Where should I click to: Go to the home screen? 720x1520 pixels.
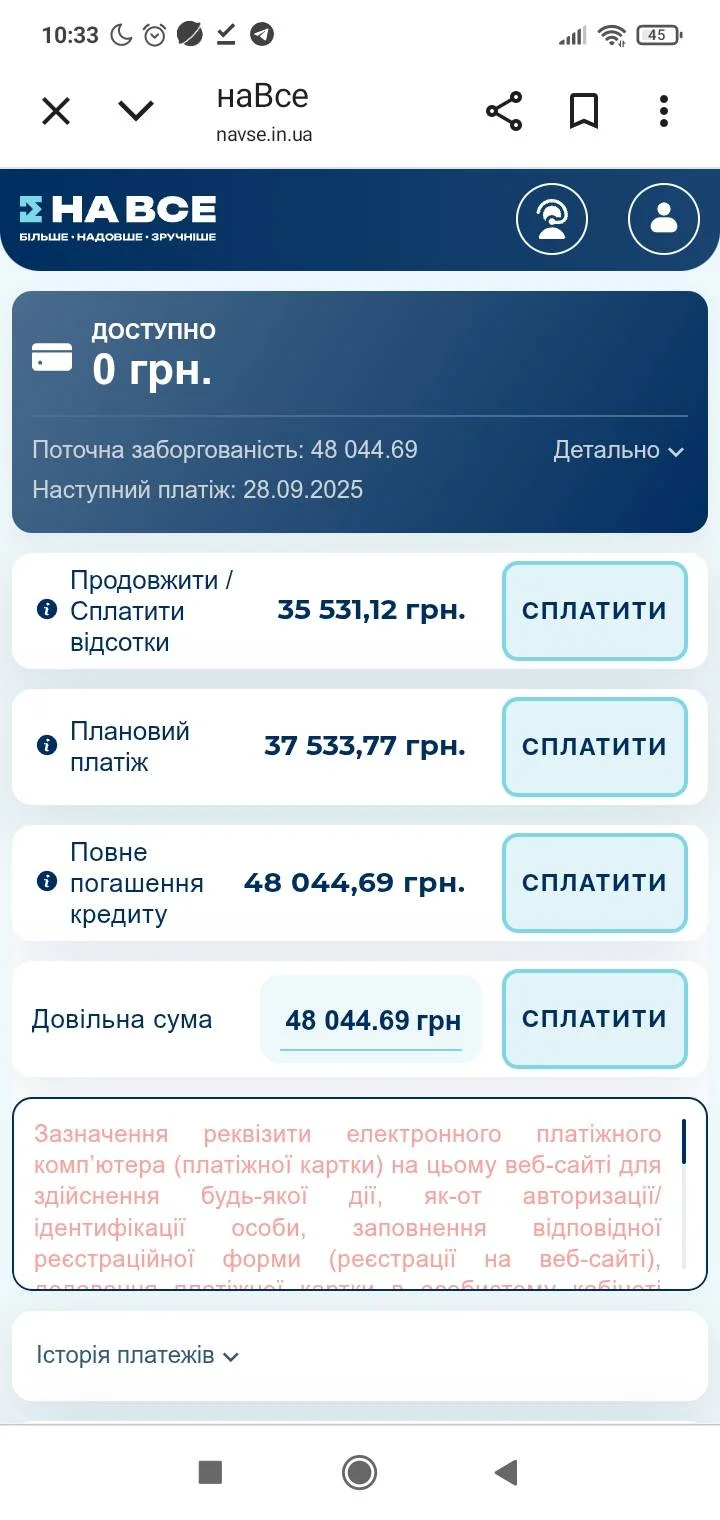pos(359,1472)
